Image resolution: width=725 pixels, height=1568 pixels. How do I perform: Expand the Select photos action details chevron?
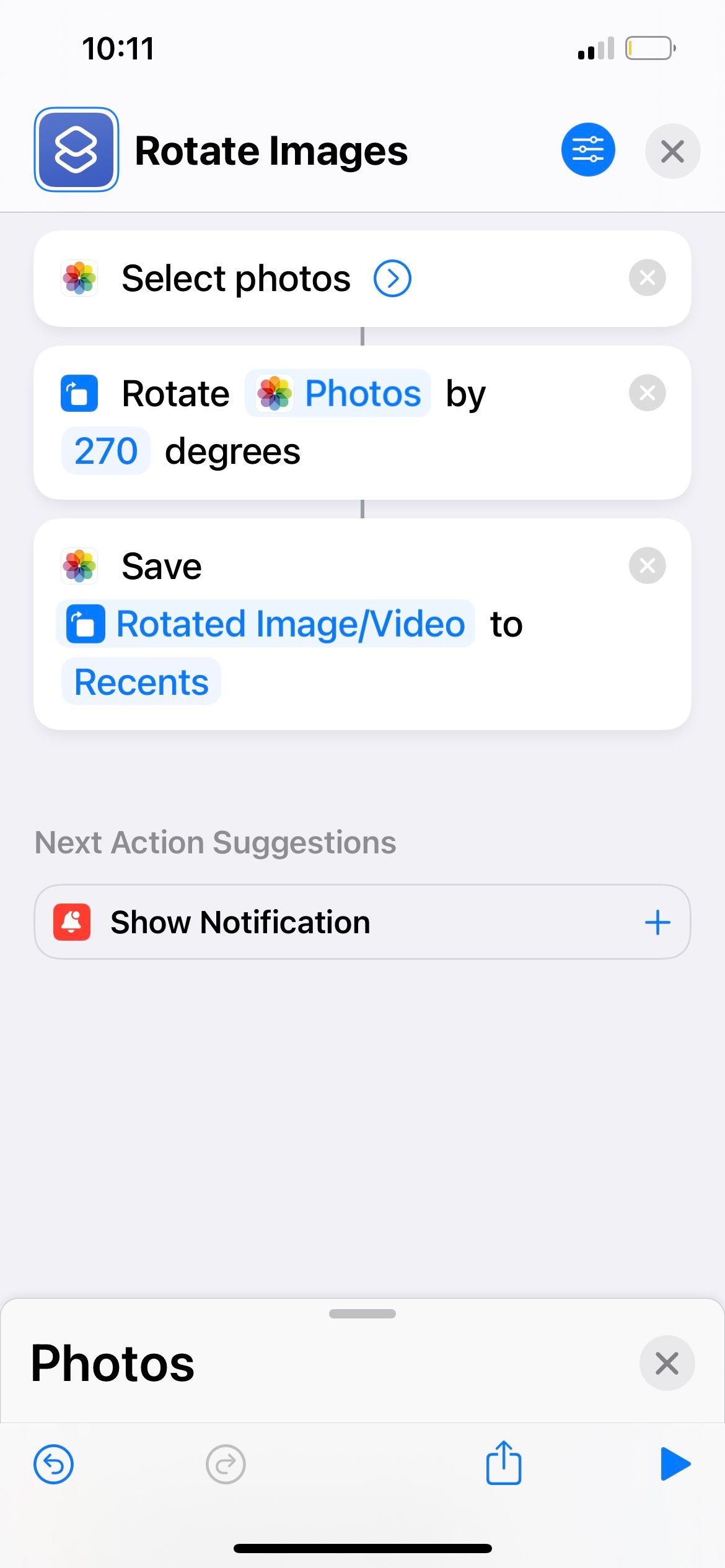click(x=392, y=277)
